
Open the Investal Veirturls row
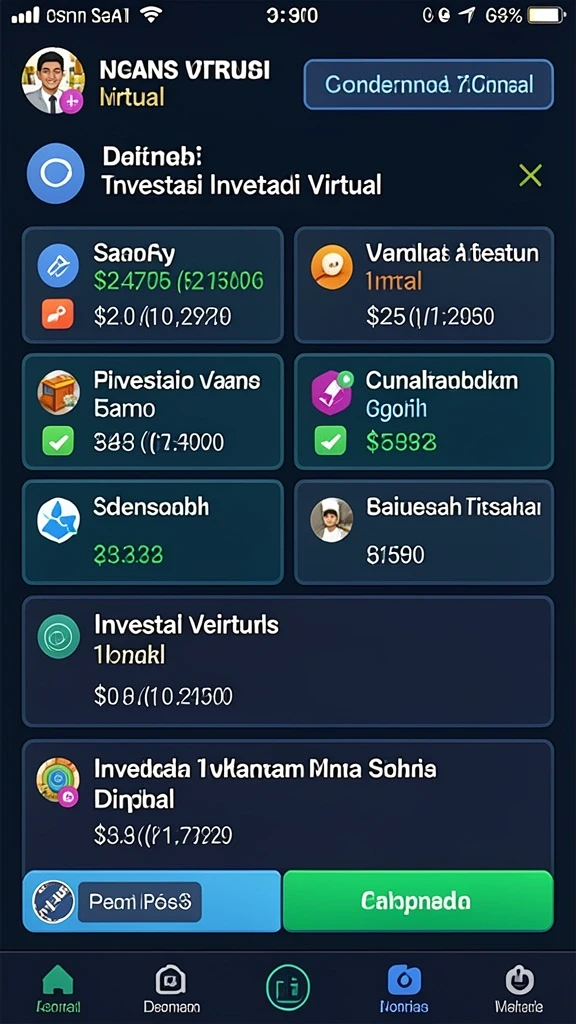[288, 662]
